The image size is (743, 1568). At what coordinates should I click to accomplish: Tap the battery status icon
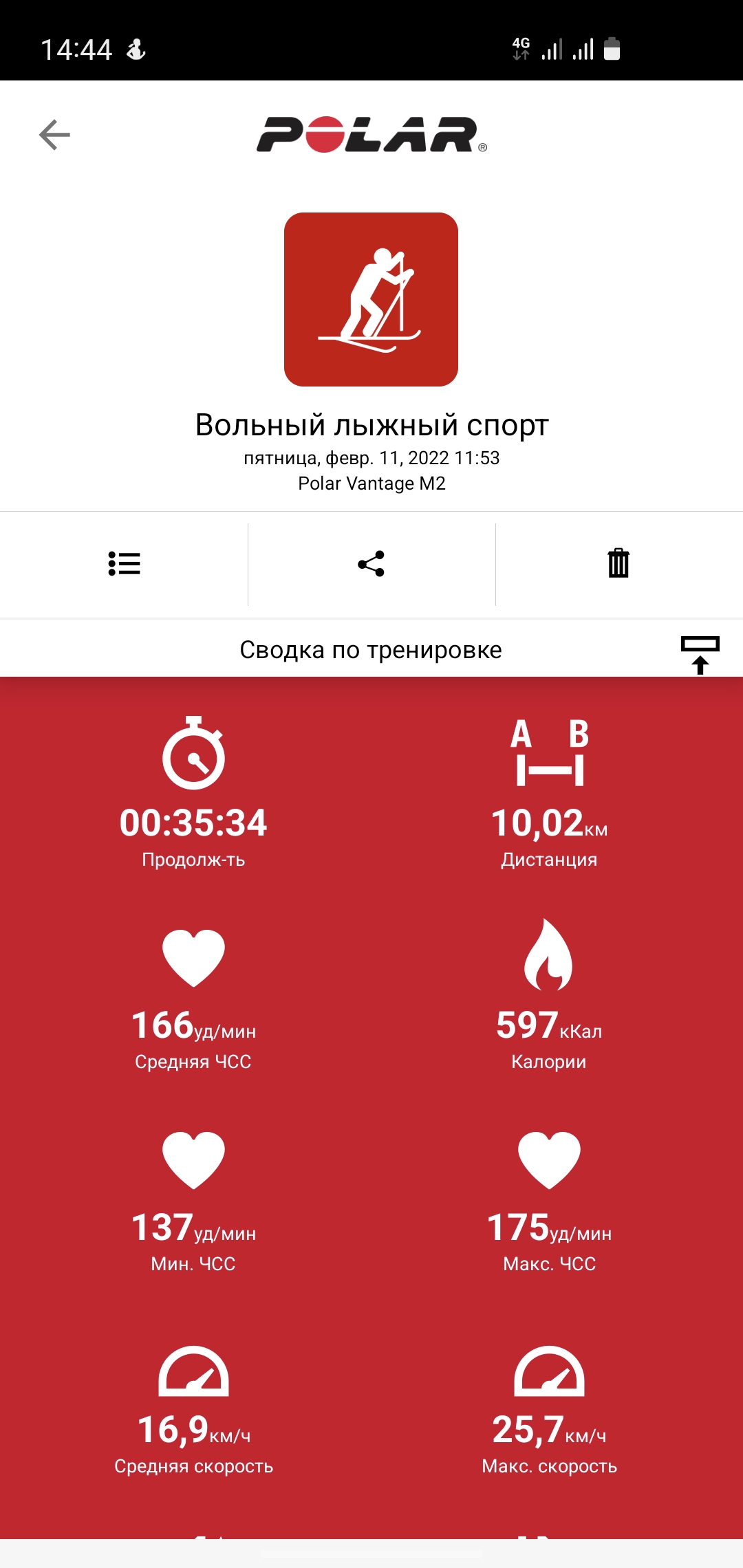(611, 48)
